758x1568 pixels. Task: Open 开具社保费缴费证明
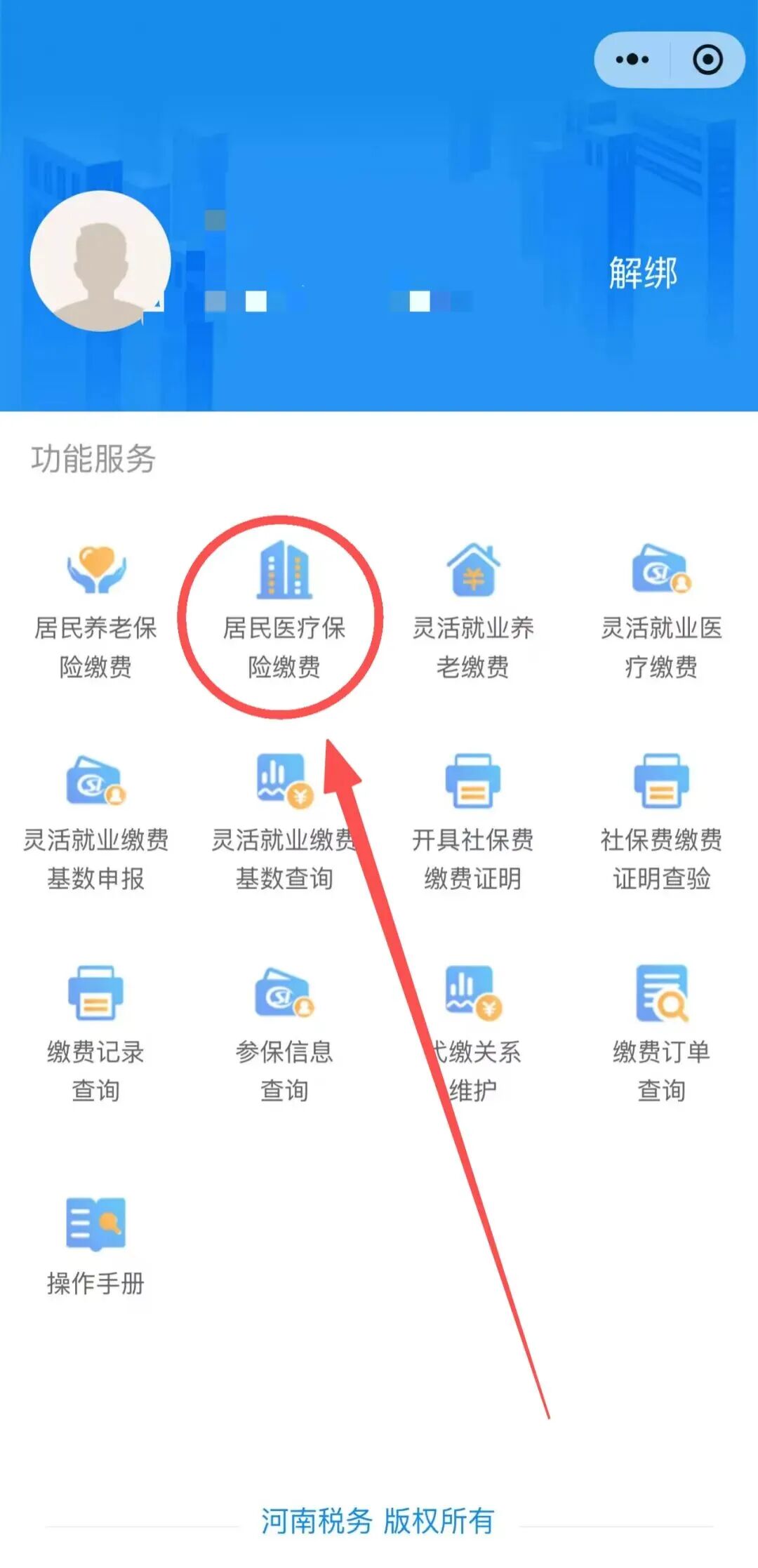pyautogui.click(x=473, y=821)
